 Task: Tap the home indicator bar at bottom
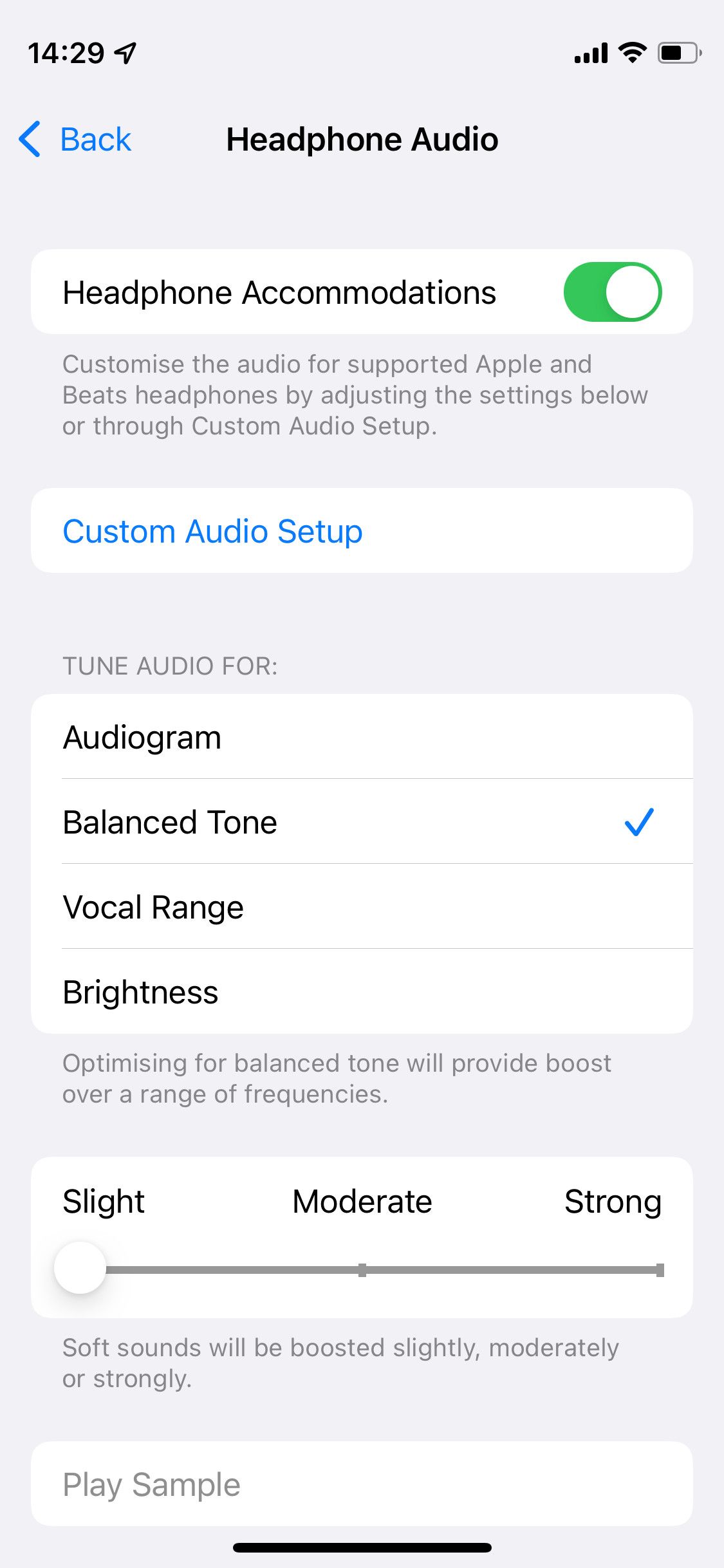pyautogui.click(x=362, y=1547)
